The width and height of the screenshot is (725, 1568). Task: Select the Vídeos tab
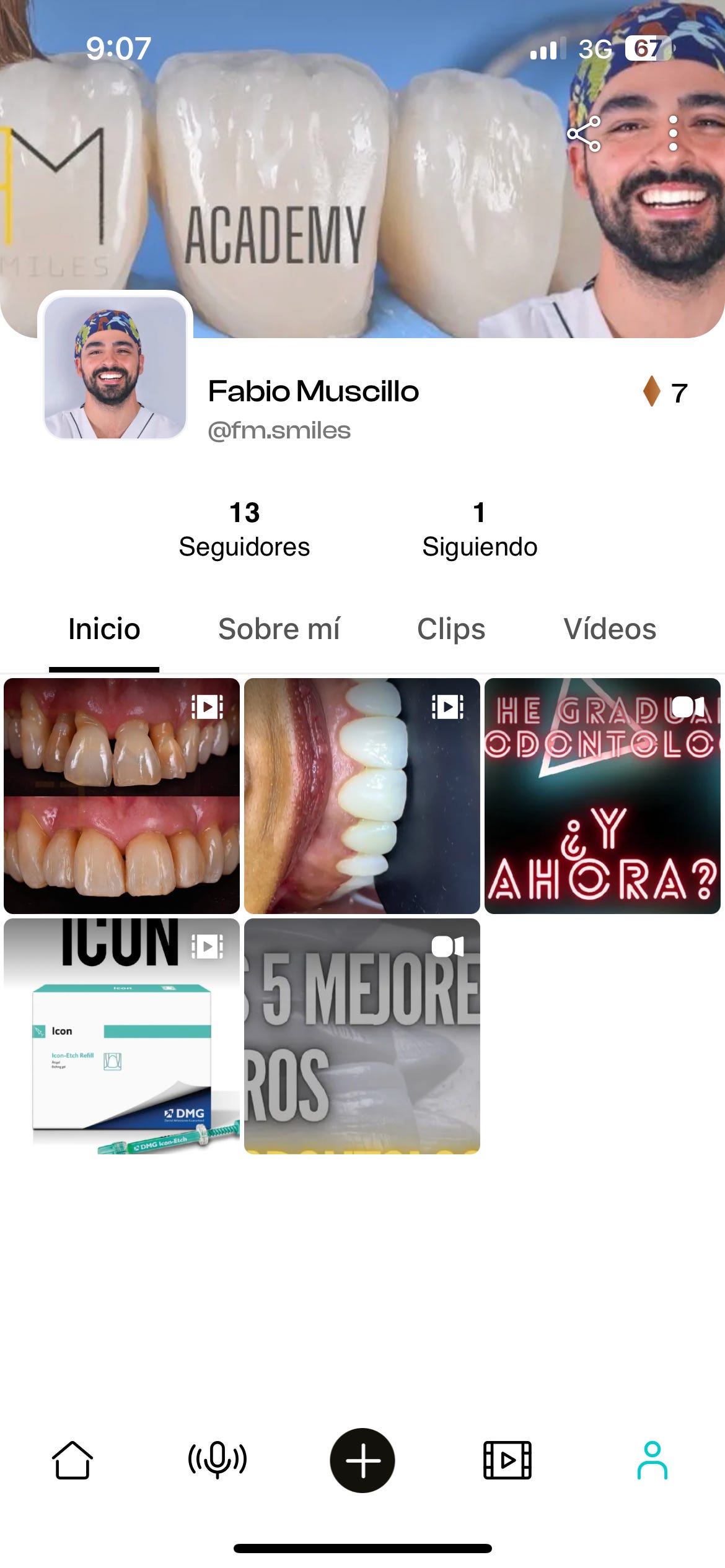[611, 629]
